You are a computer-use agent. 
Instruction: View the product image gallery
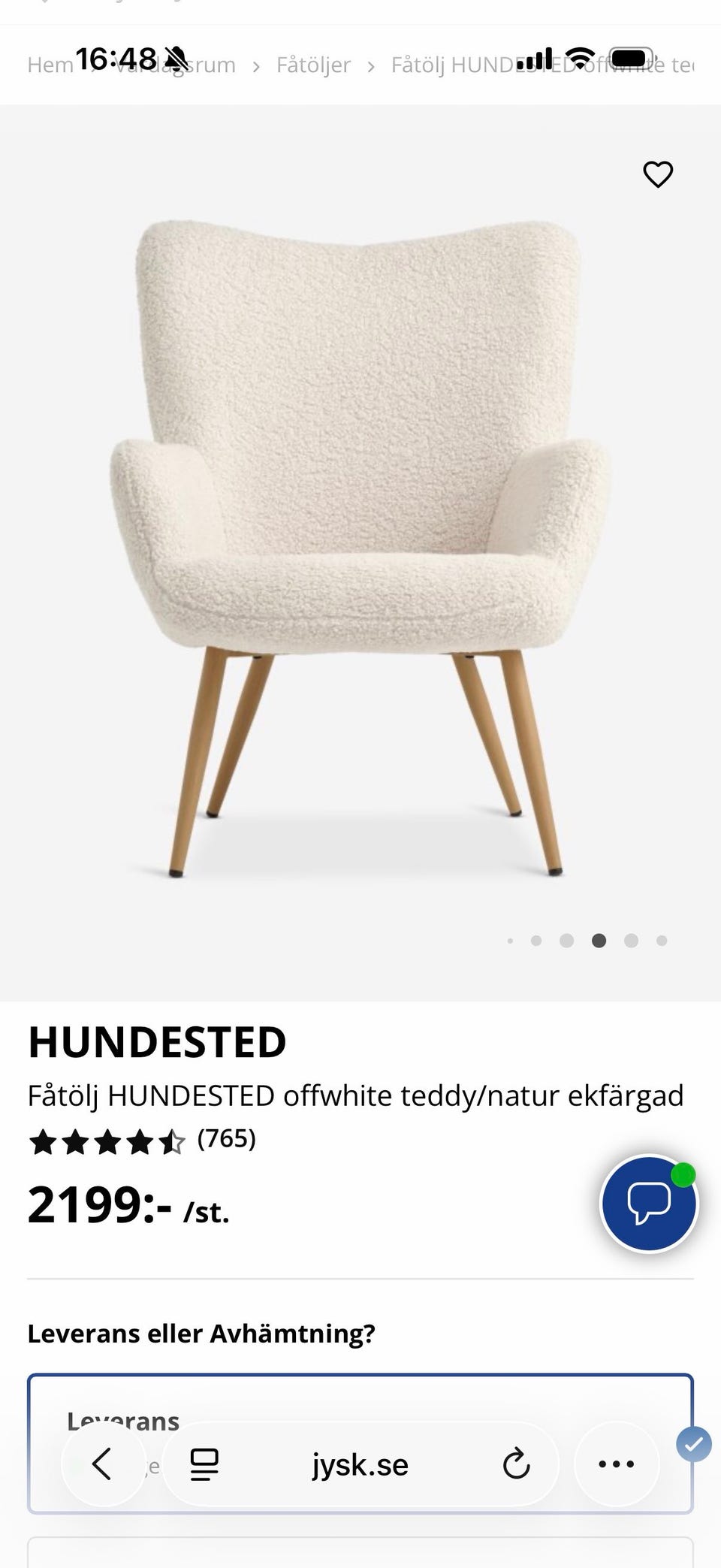tap(360, 548)
